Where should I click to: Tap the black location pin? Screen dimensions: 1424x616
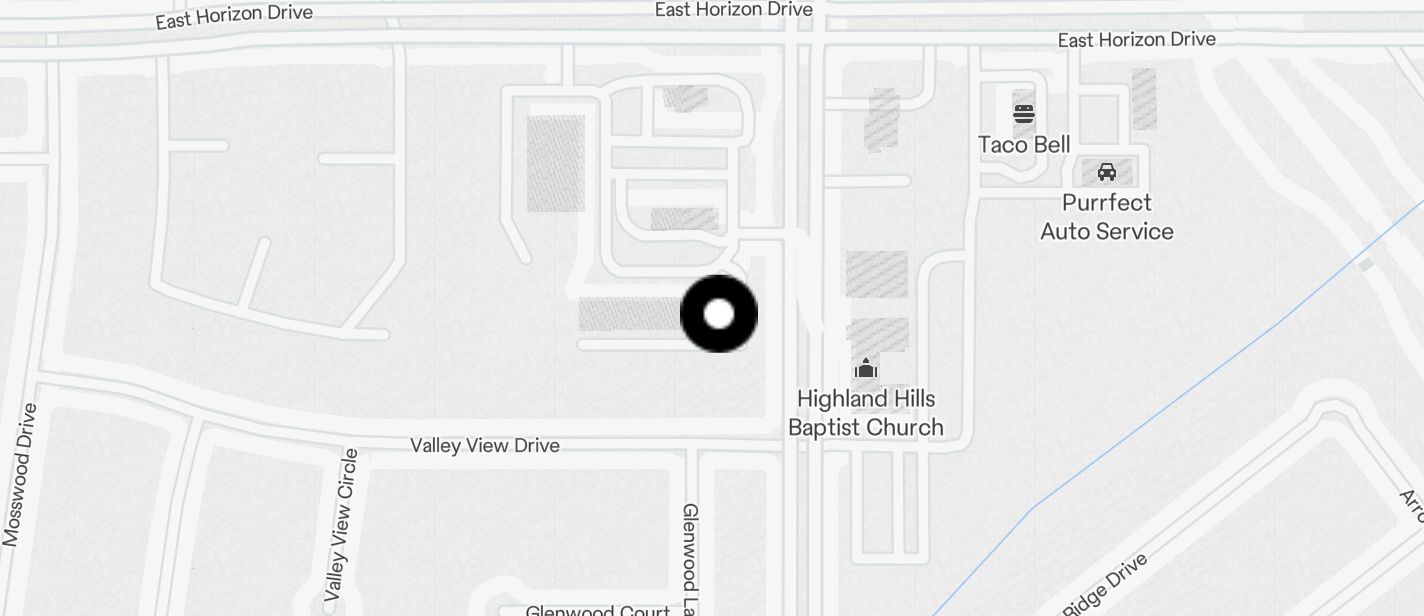tap(718, 314)
